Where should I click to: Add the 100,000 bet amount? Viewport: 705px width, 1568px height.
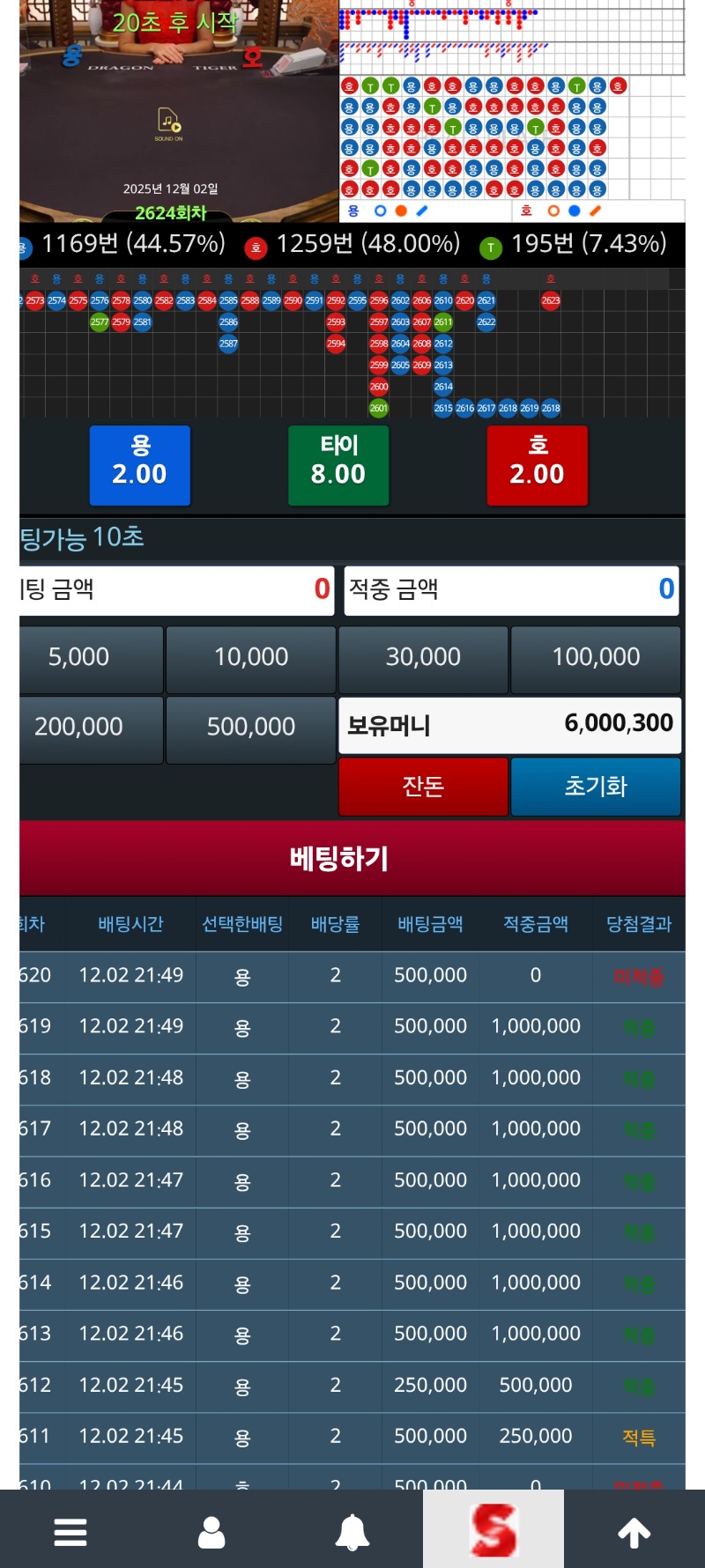click(x=596, y=658)
